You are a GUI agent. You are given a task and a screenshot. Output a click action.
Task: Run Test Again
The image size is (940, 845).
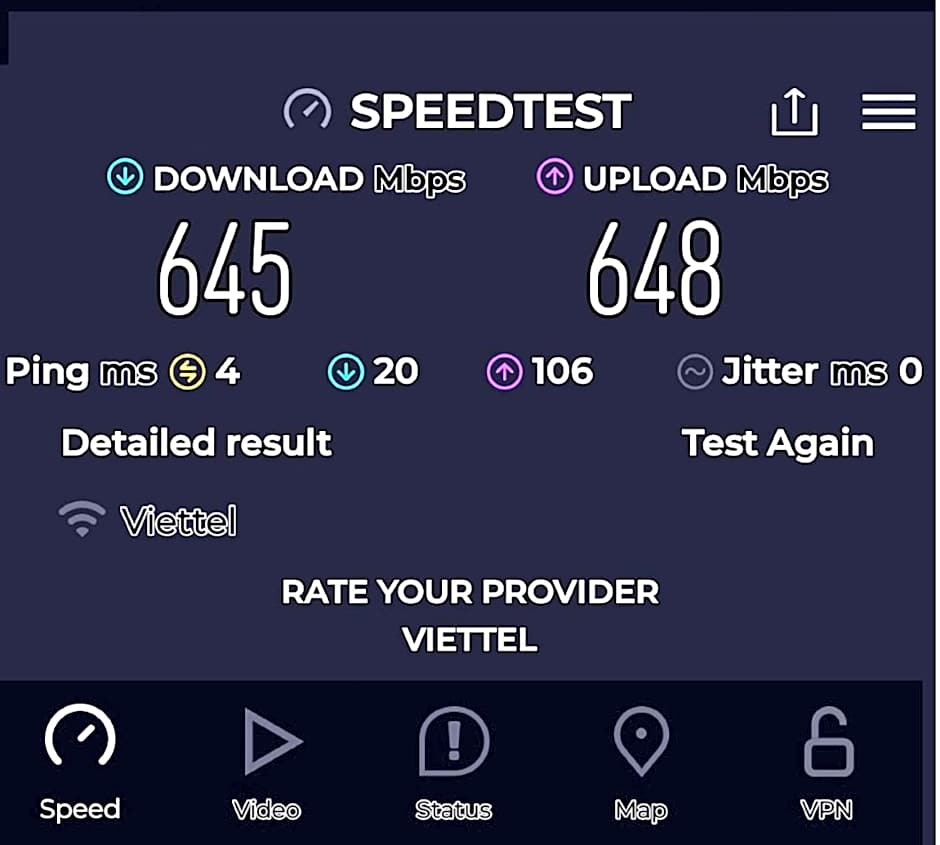tap(777, 442)
